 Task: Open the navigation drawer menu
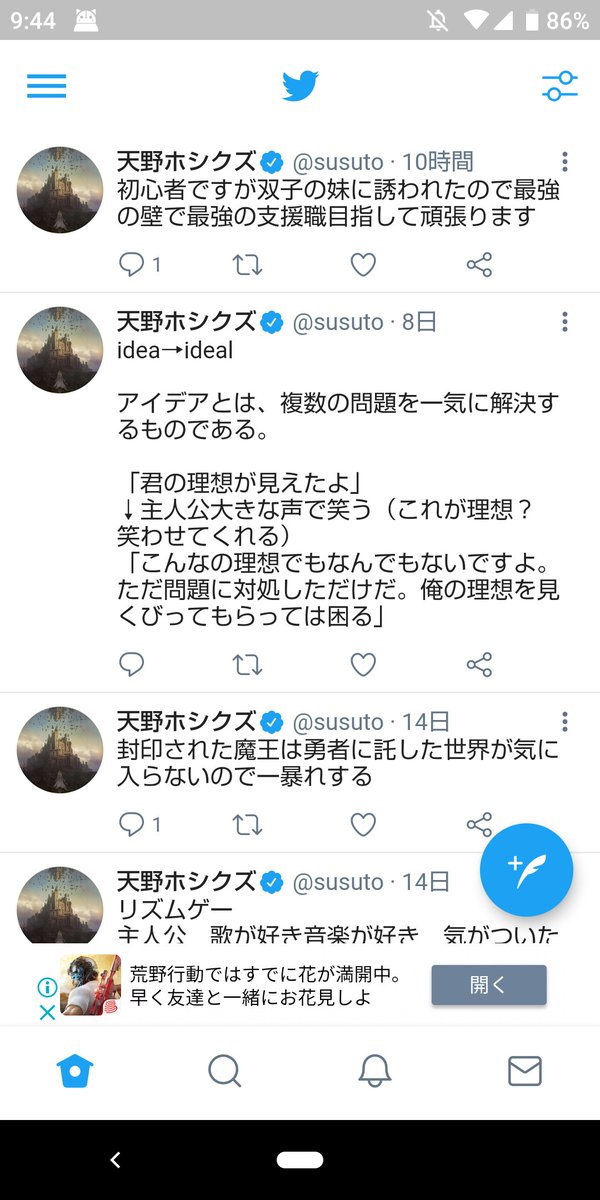pyautogui.click(x=47, y=87)
